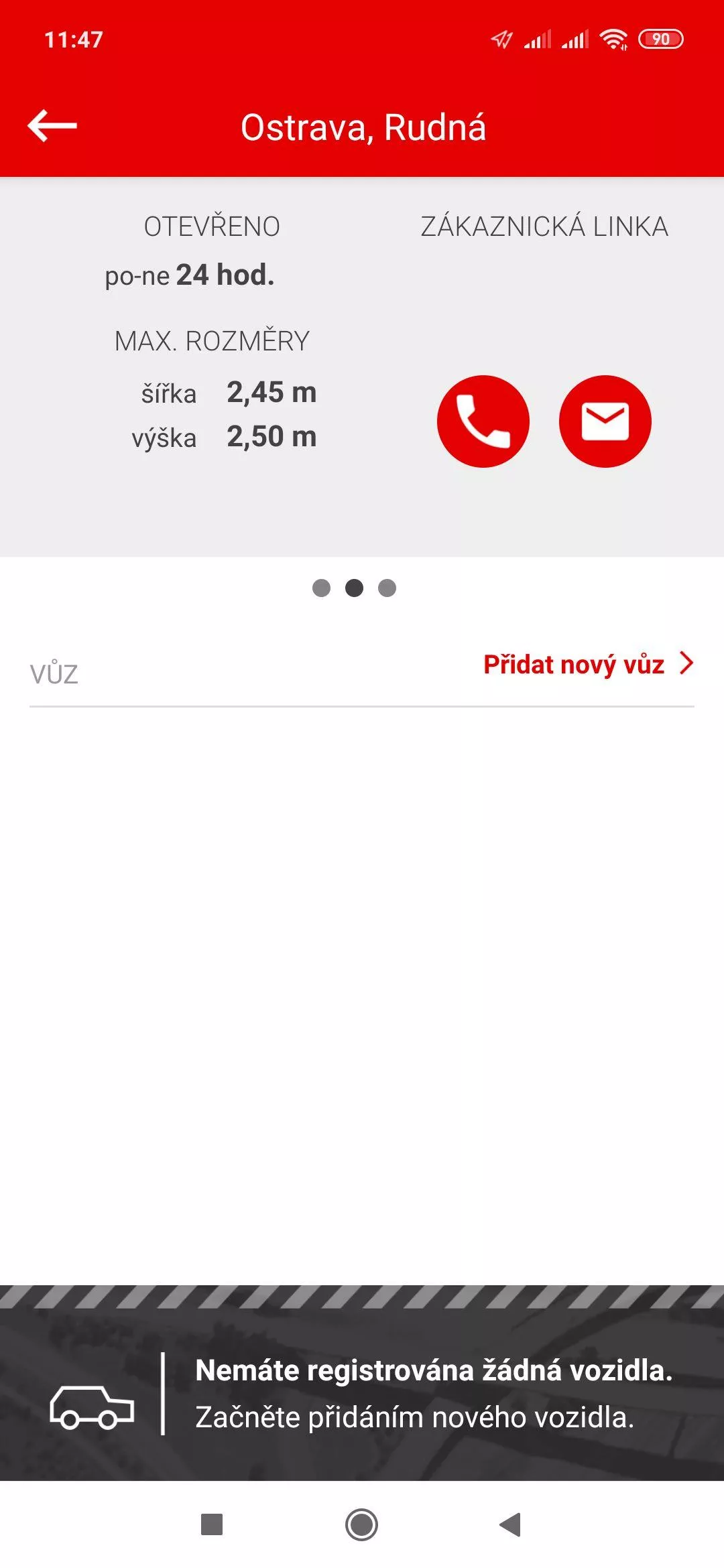The height and width of the screenshot is (1568, 724).
Task: Open Přidat nový vůz link
Action: click(588, 664)
